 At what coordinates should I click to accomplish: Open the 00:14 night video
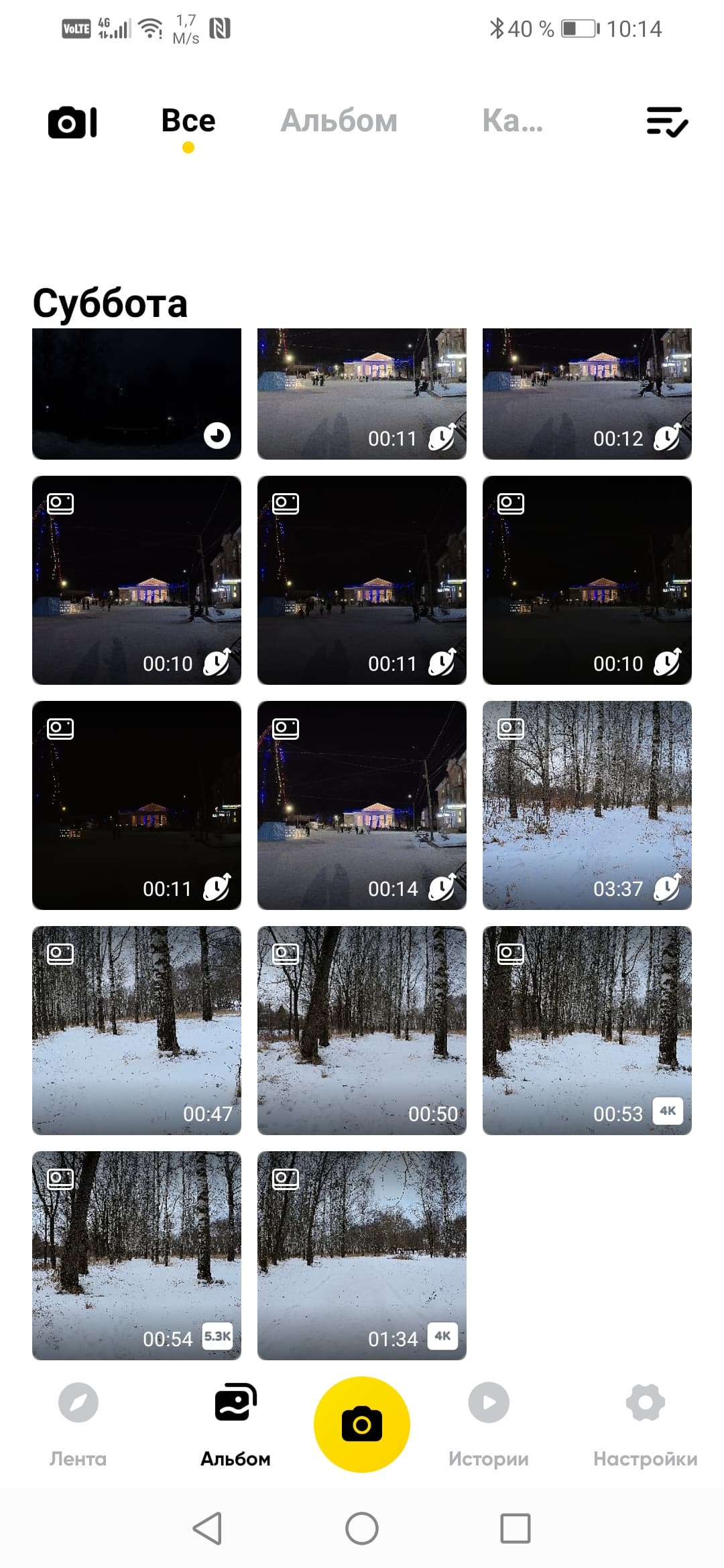pos(361,805)
